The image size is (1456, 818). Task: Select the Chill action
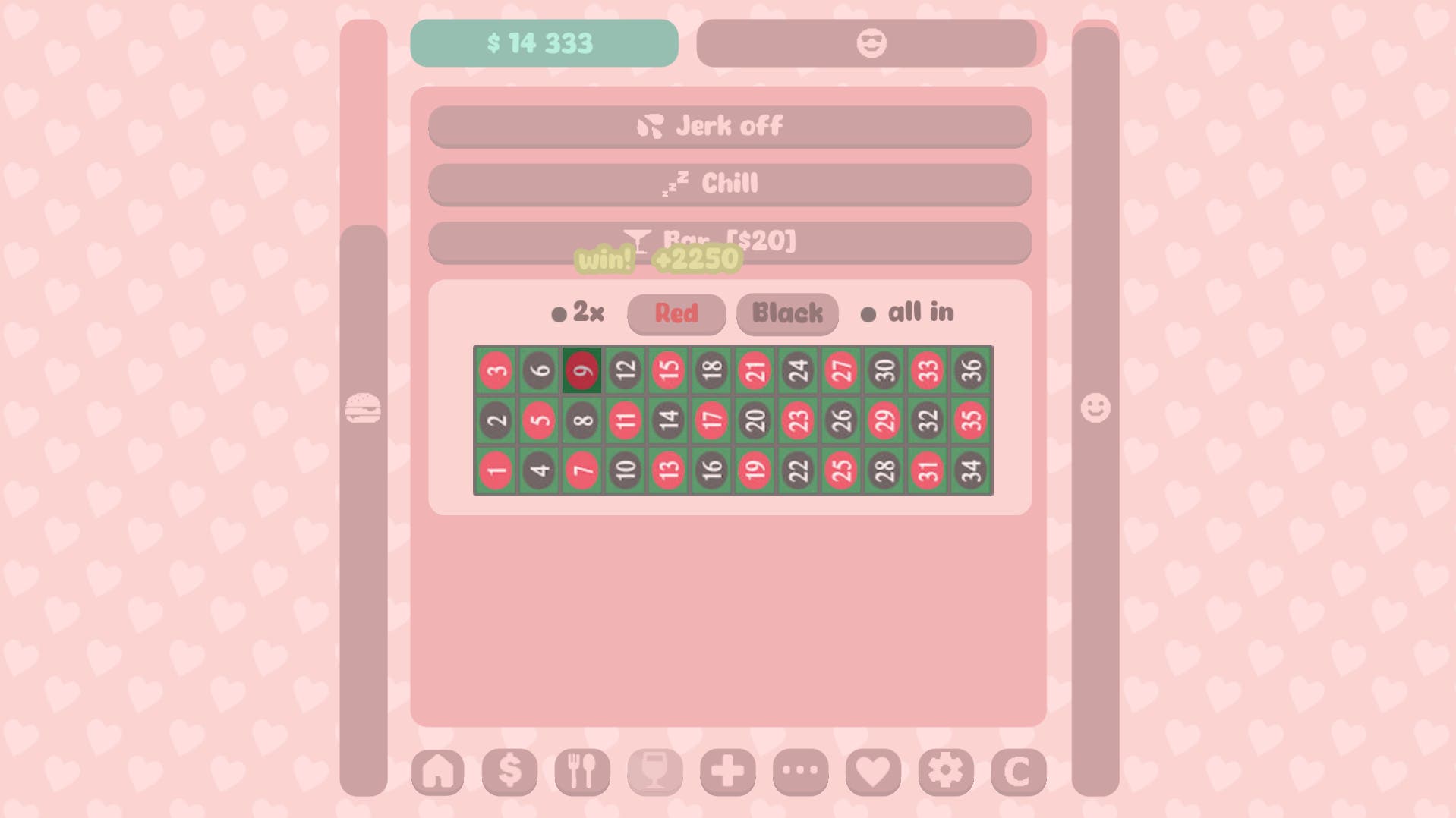[x=729, y=184]
